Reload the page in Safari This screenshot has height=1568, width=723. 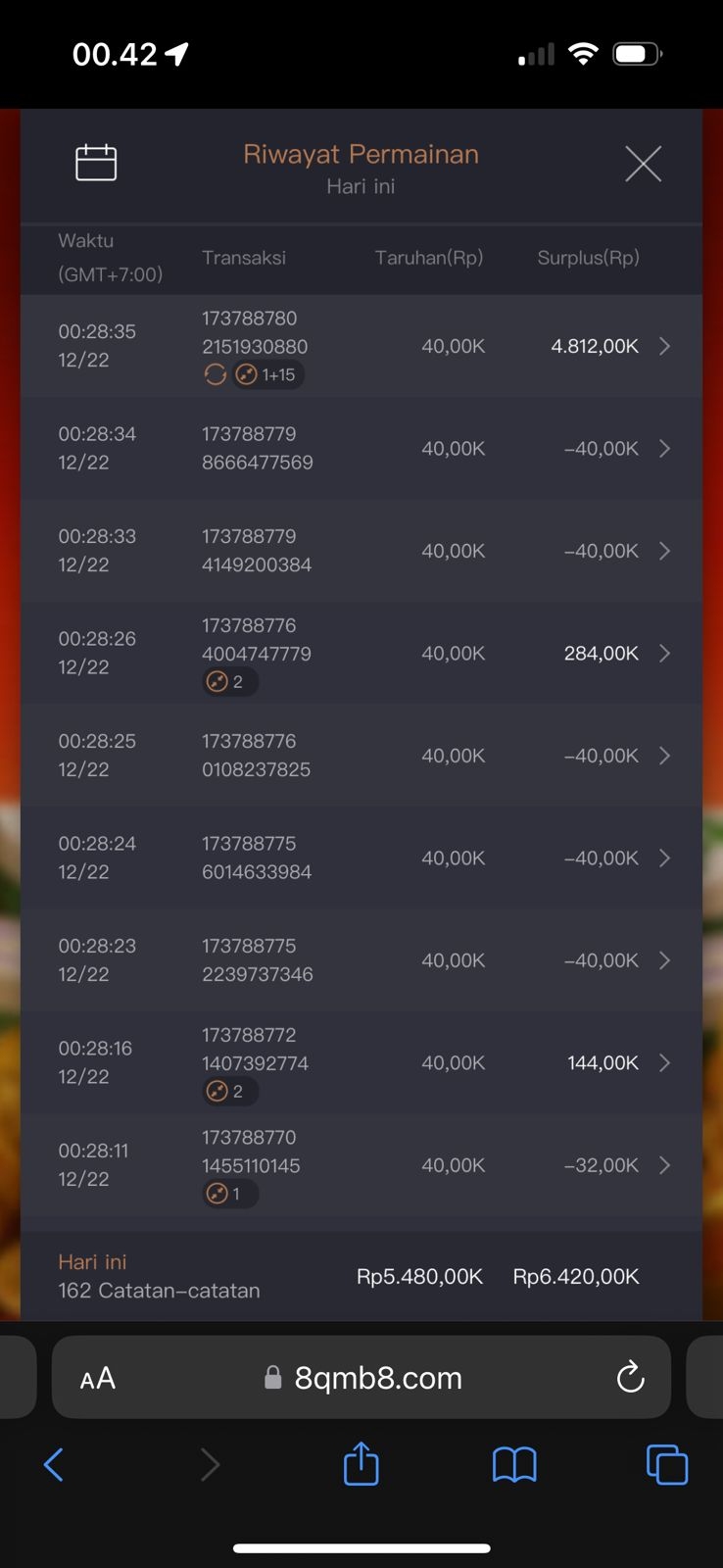[630, 1377]
